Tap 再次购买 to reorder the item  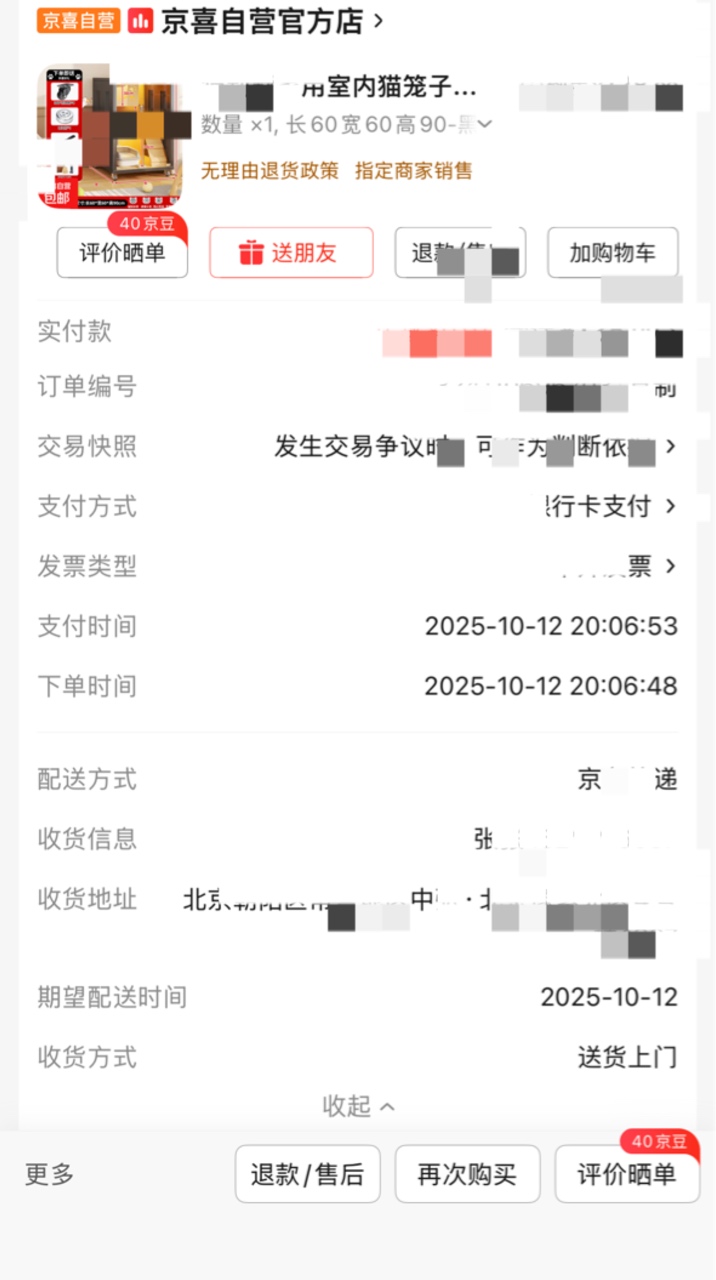467,1174
